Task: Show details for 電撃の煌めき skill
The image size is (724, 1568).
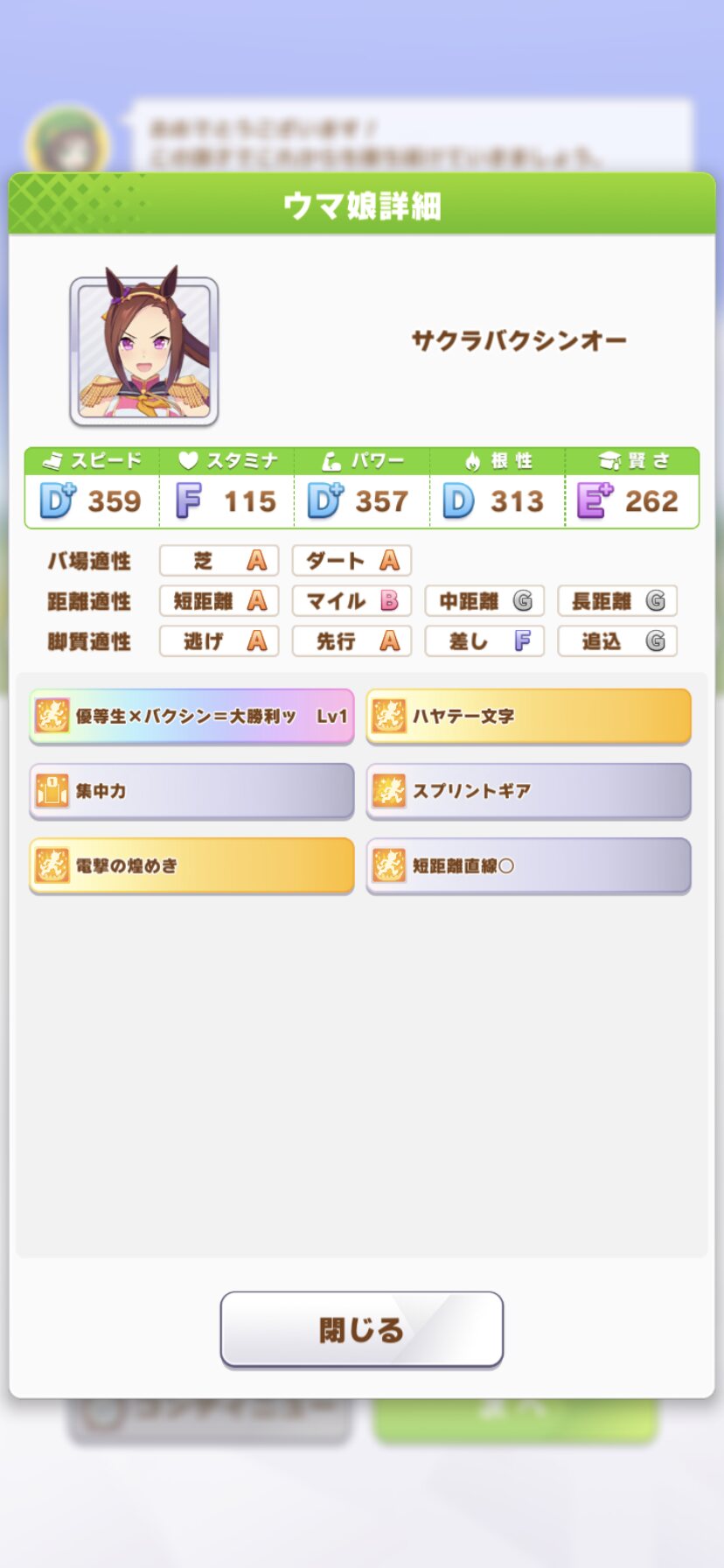Action: point(191,865)
